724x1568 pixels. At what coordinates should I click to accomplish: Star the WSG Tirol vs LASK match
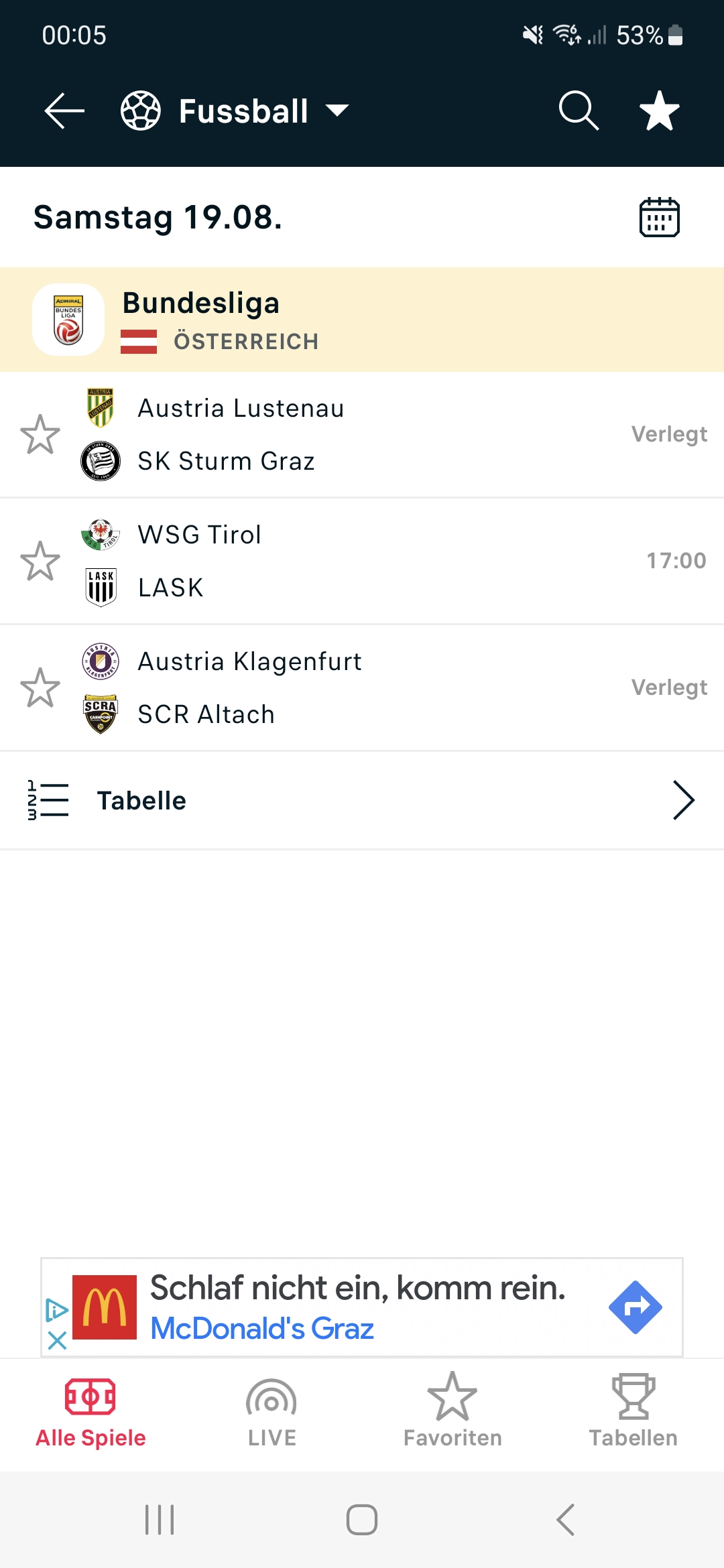40,561
